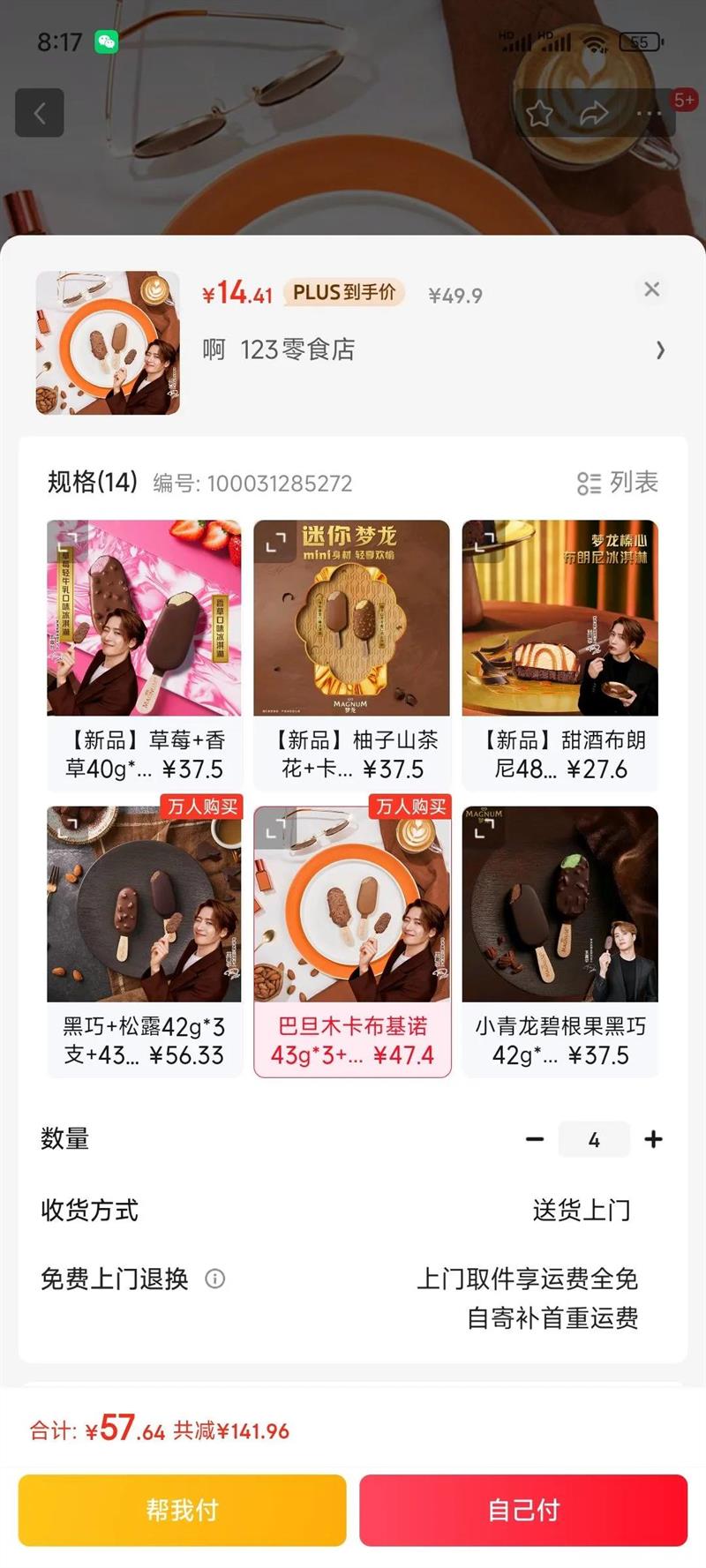
Task: Tap 帮我付 to ask someone to pay
Action: [x=182, y=1510]
